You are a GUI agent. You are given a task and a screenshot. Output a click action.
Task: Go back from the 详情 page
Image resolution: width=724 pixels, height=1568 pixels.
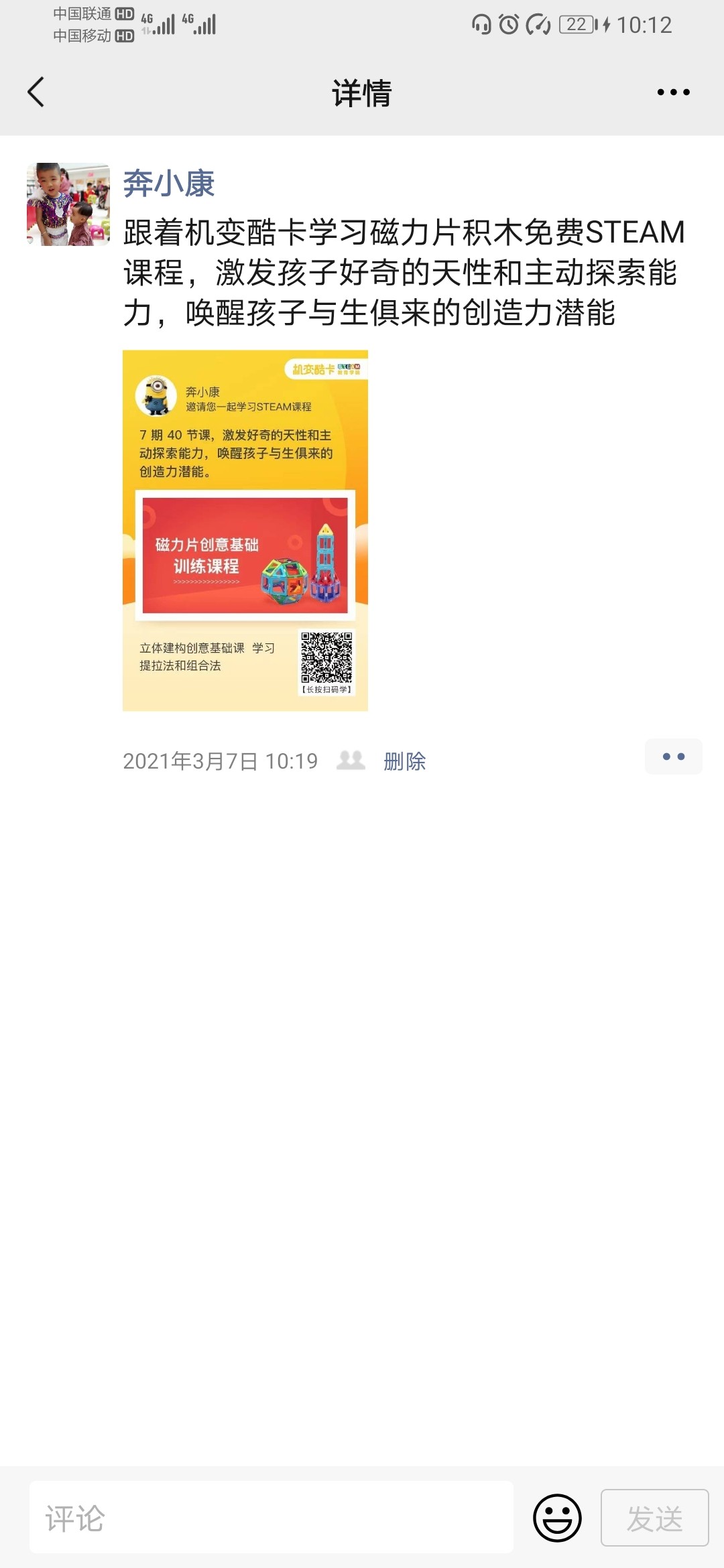point(36,92)
